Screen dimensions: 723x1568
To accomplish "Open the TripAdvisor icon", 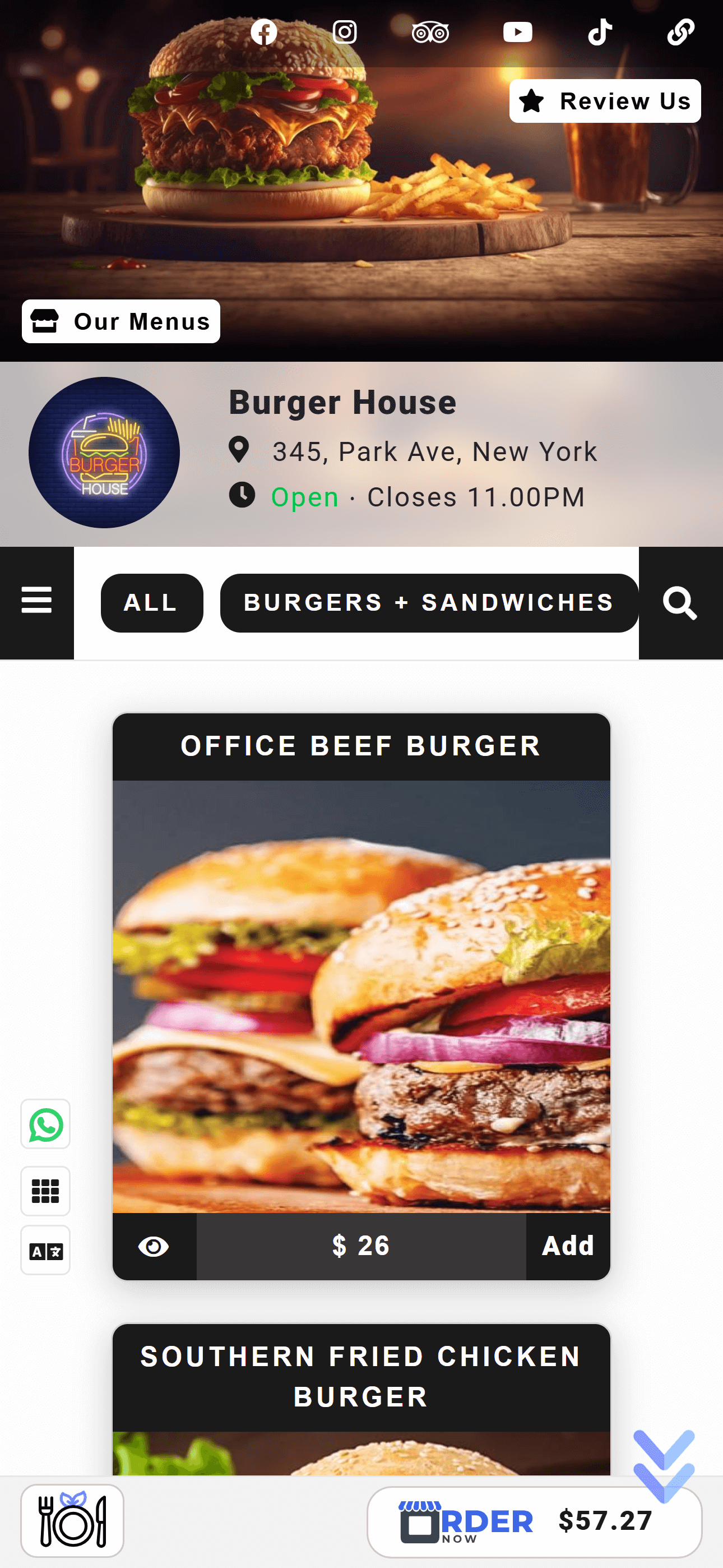I will (431, 31).
